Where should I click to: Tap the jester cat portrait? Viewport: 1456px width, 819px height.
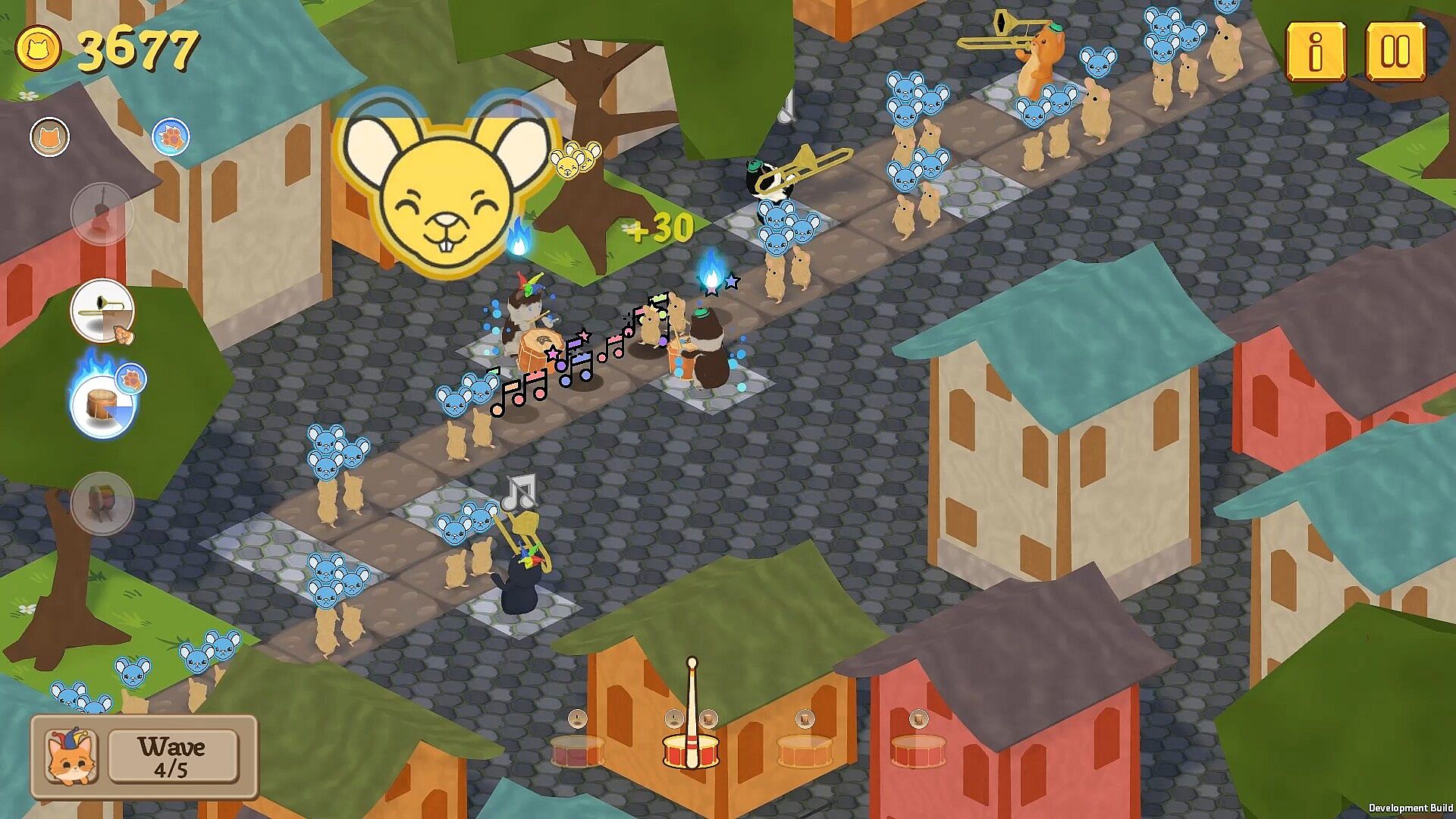(x=71, y=756)
